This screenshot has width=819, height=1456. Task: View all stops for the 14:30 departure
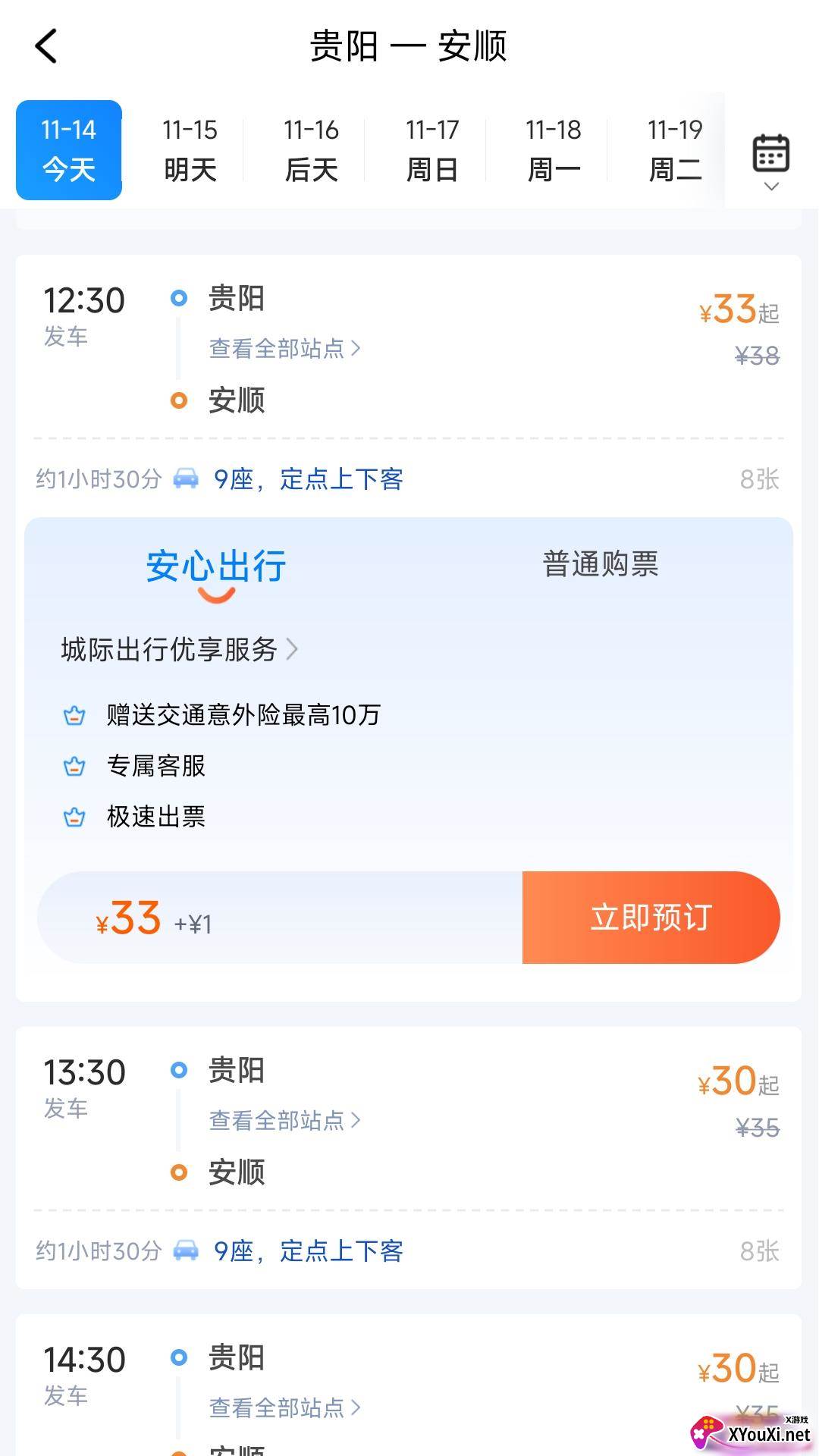pos(284,1408)
